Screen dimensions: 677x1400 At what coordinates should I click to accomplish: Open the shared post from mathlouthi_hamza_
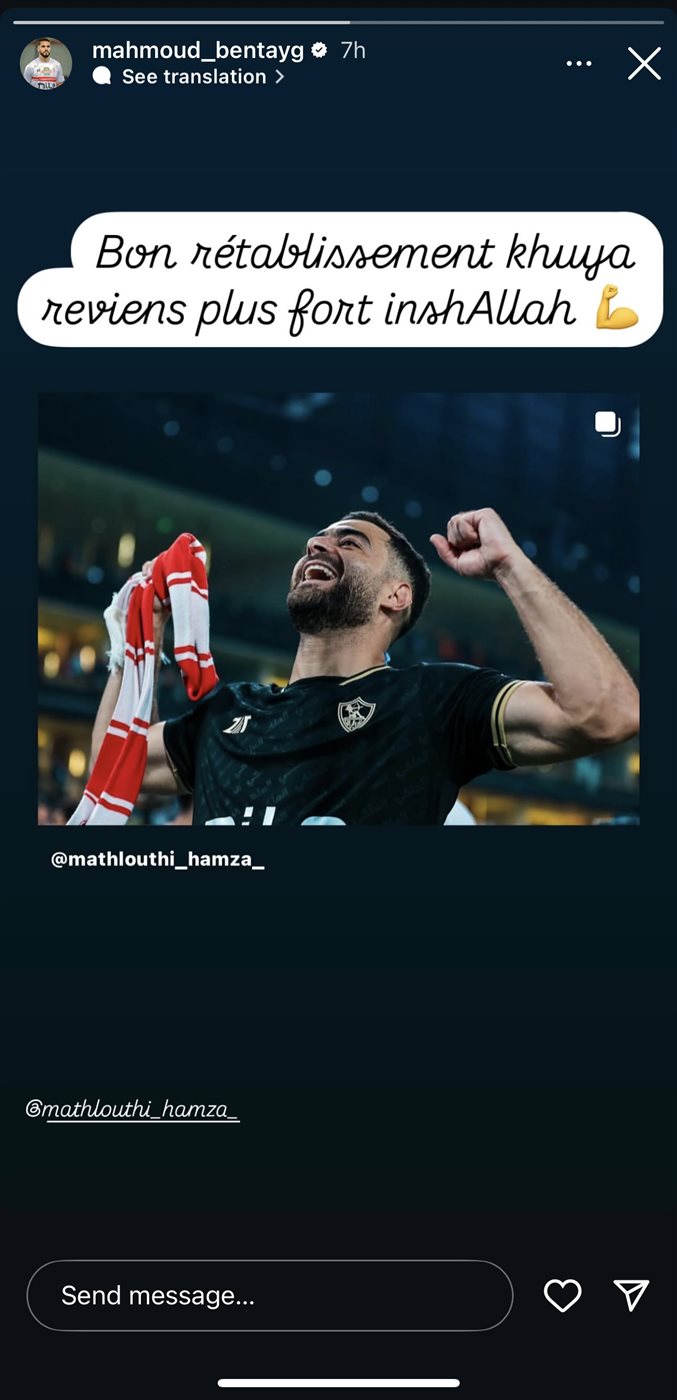(338, 608)
